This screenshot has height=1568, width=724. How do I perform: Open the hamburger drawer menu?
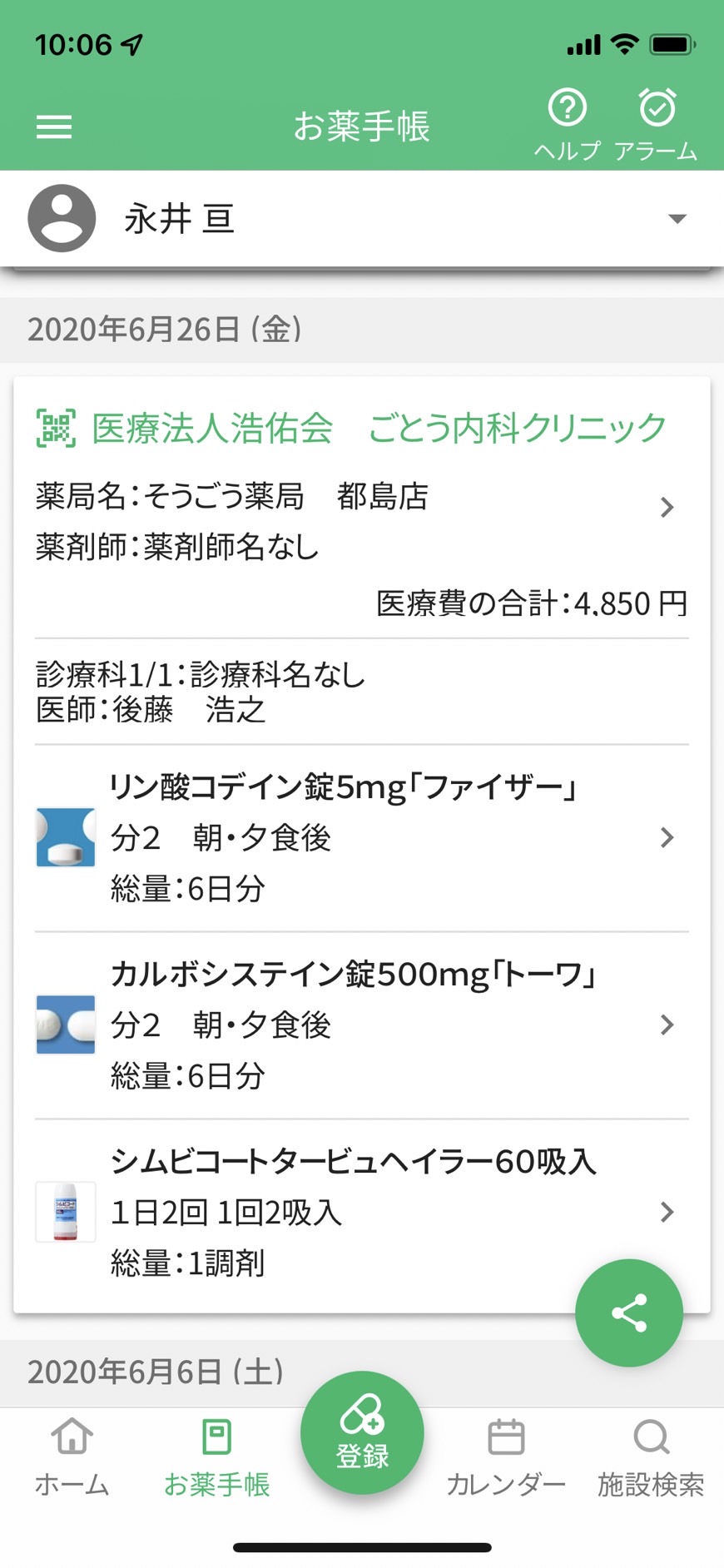click(54, 127)
